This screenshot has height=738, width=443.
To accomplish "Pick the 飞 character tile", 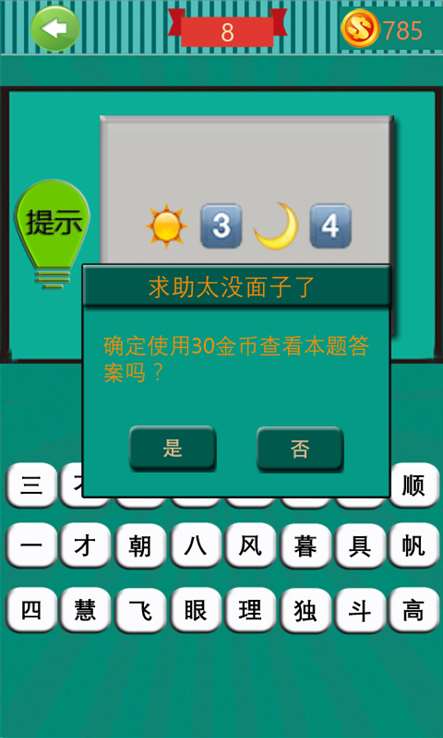I will point(141,610).
